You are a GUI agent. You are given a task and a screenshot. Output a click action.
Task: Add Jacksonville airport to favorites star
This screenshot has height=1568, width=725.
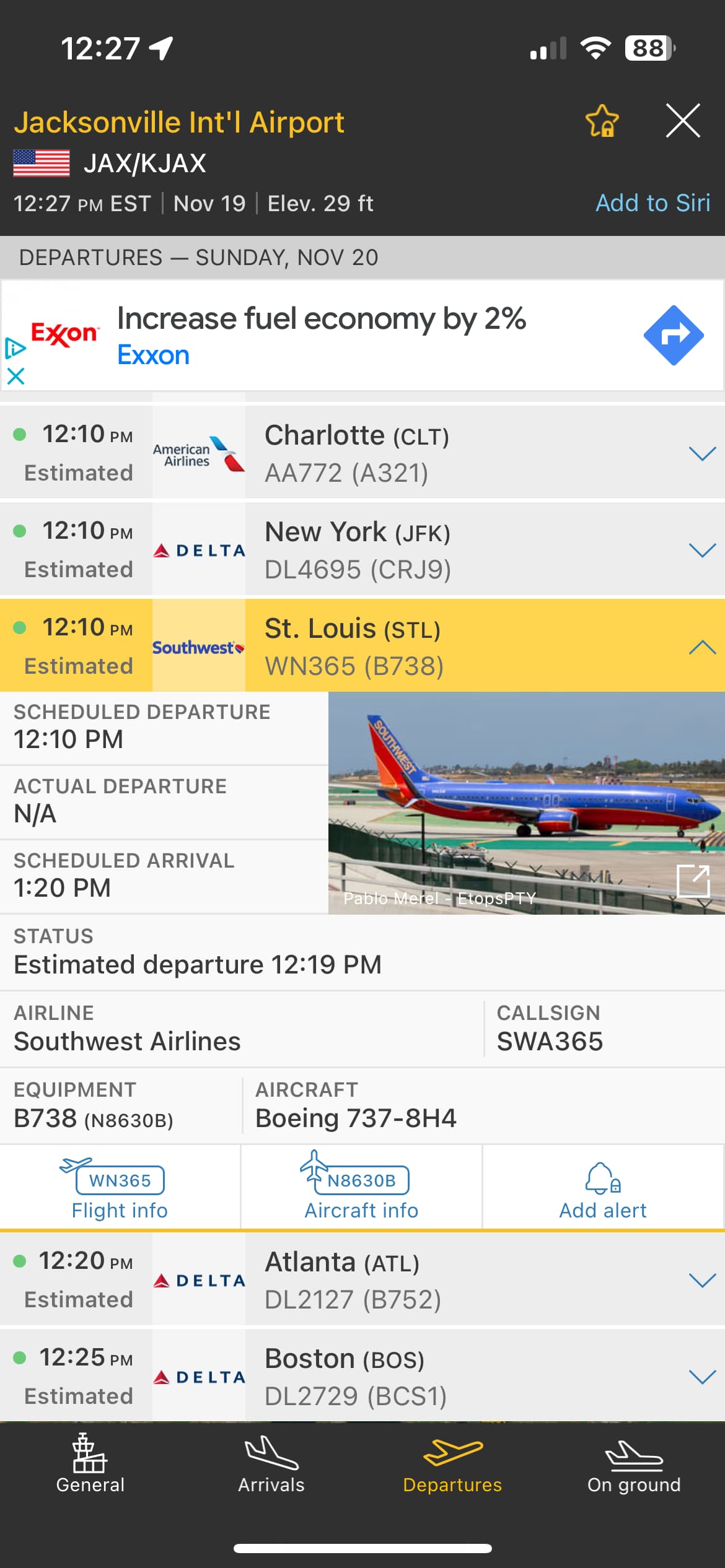point(602,121)
